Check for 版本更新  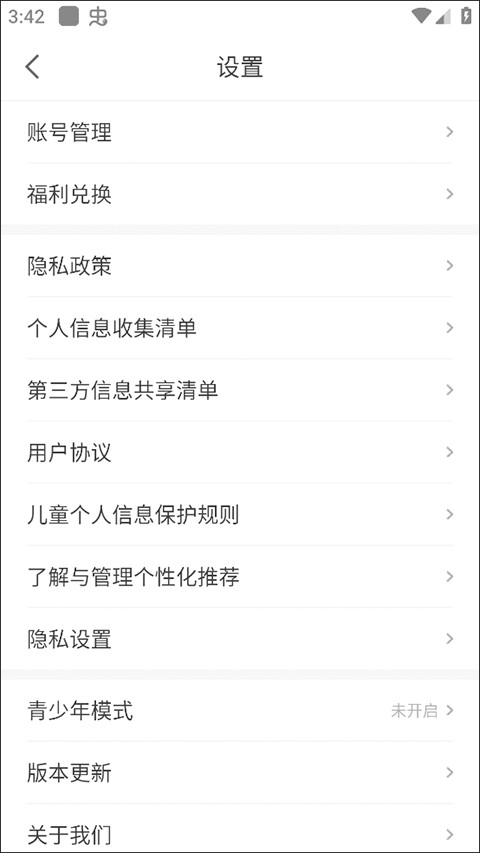(x=240, y=772)
